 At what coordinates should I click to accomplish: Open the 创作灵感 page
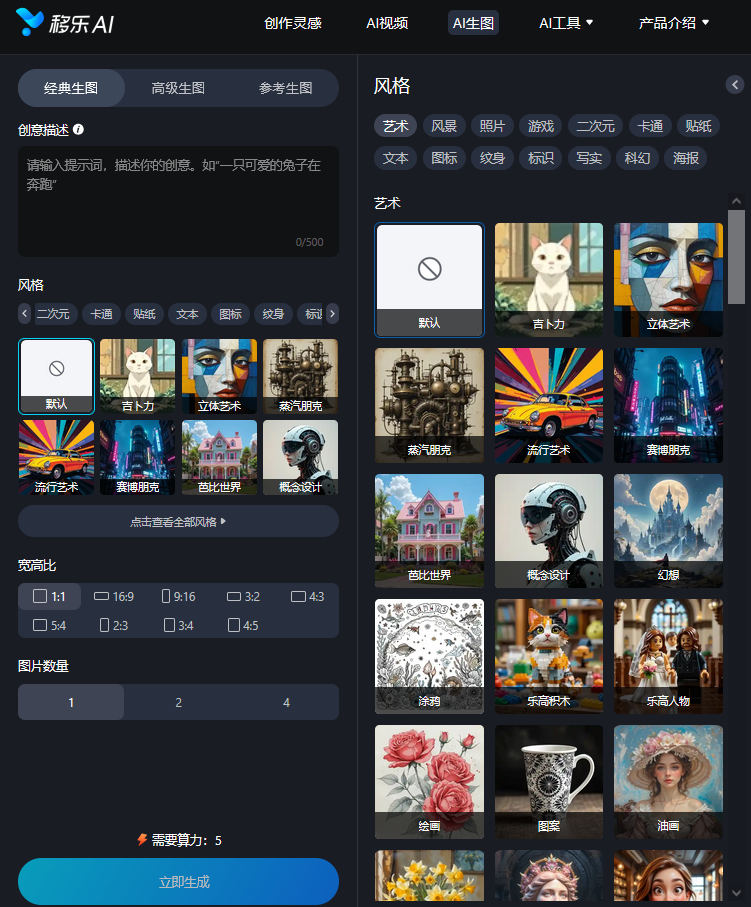coord(292,23)
